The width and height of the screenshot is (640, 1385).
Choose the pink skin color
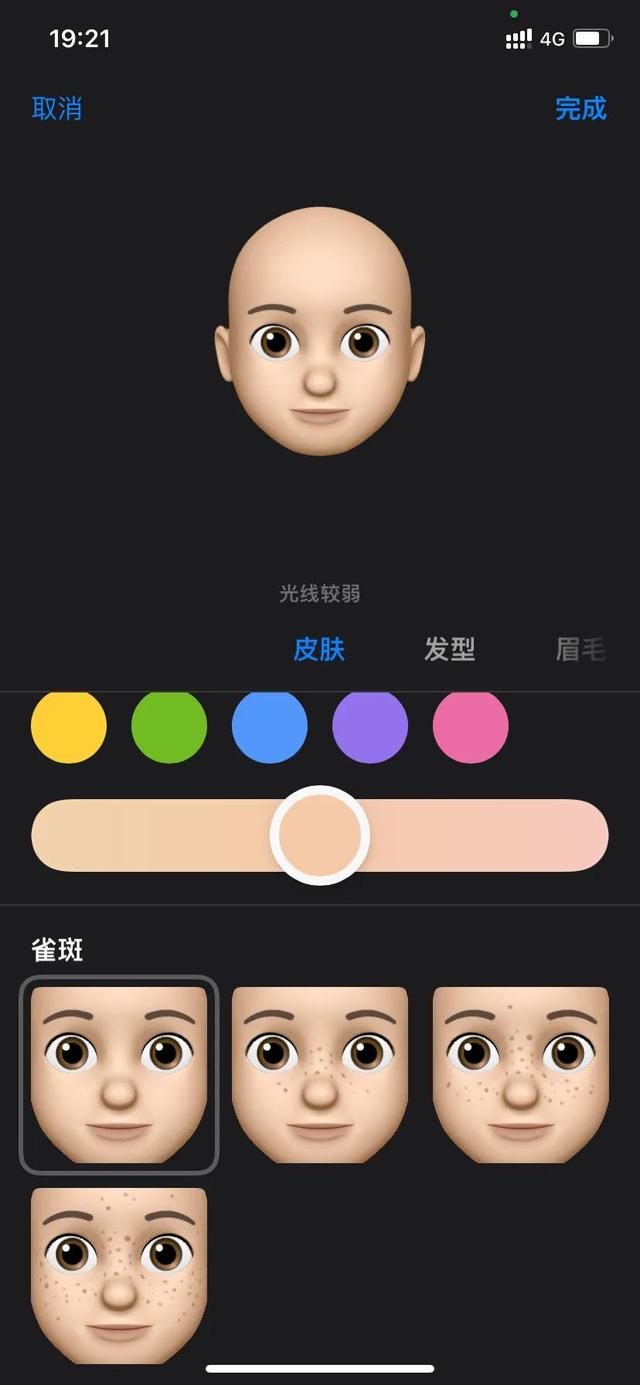point(471,726)
